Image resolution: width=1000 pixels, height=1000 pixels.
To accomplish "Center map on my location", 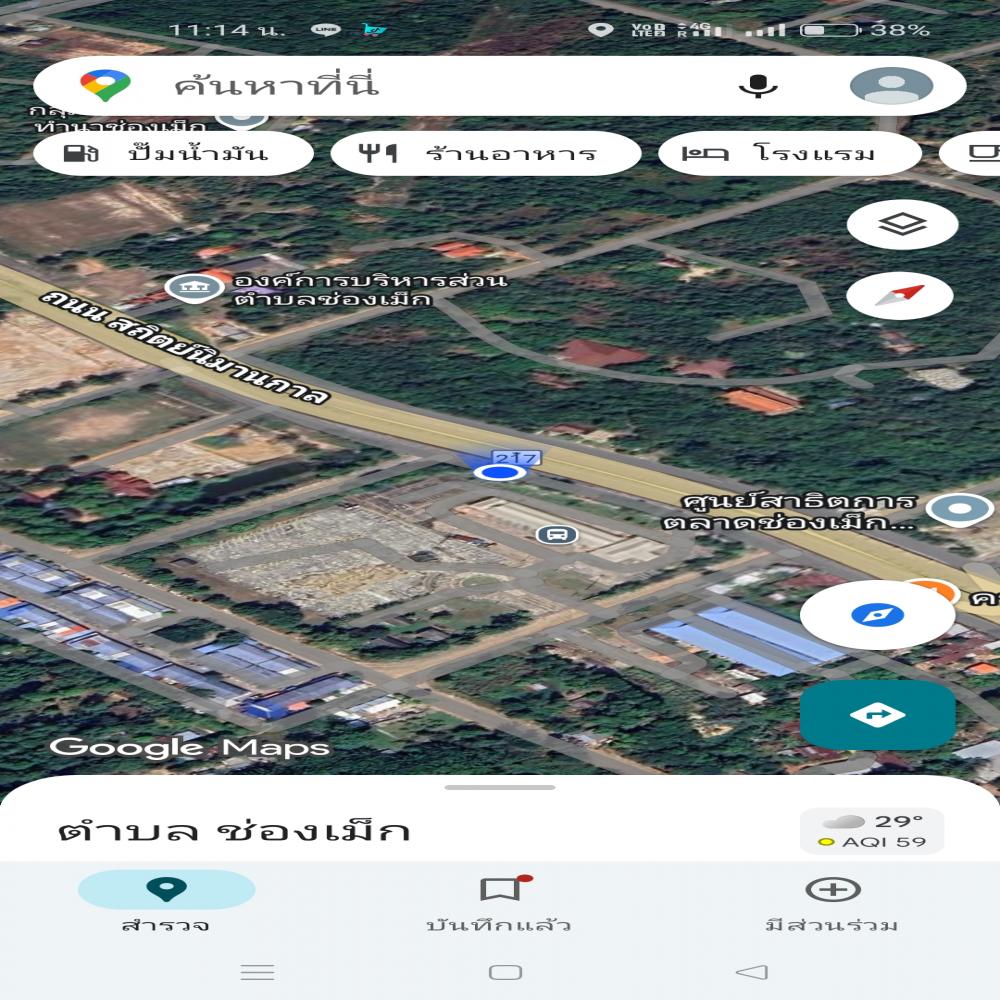I will point(877,614).
